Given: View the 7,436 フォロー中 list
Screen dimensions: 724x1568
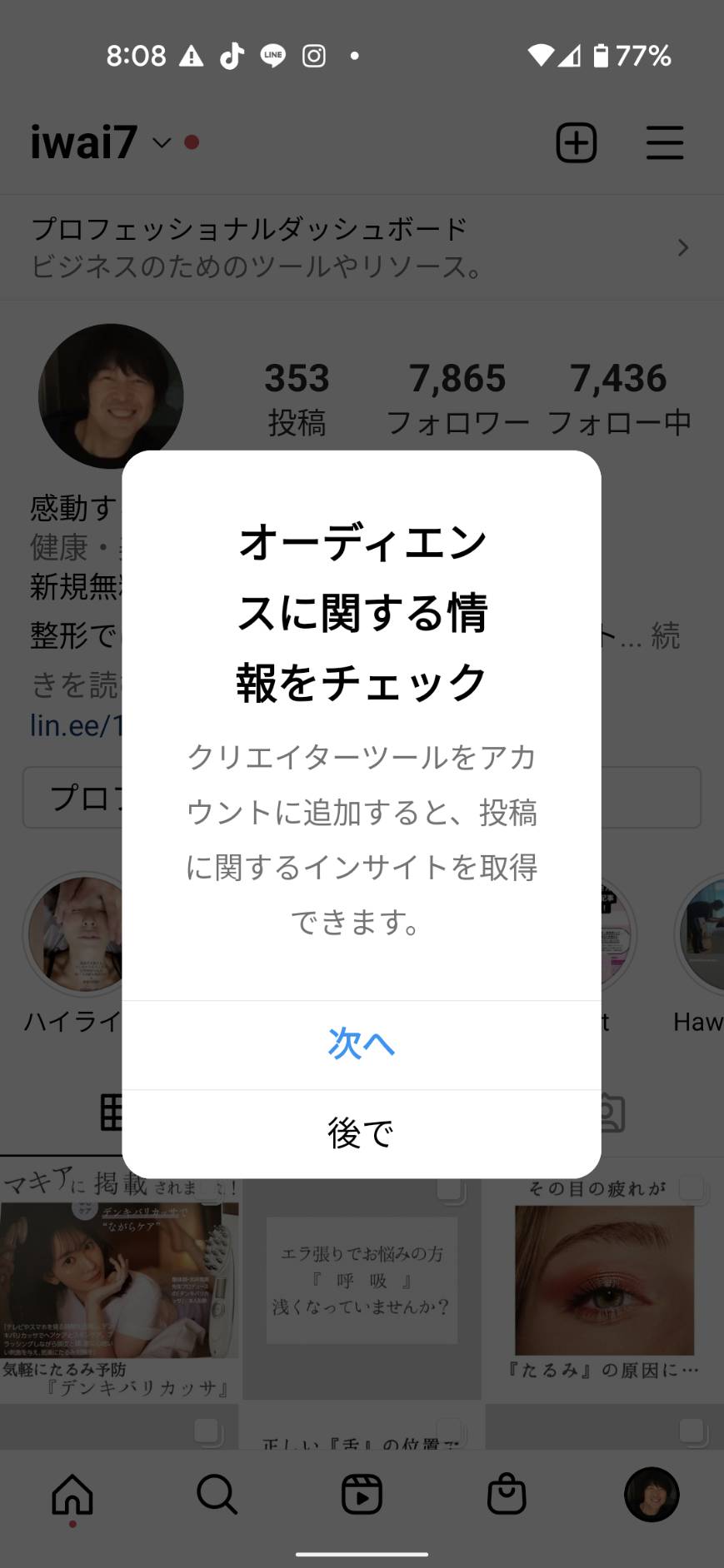Looking at the screenshot, I should click(619, 399).
